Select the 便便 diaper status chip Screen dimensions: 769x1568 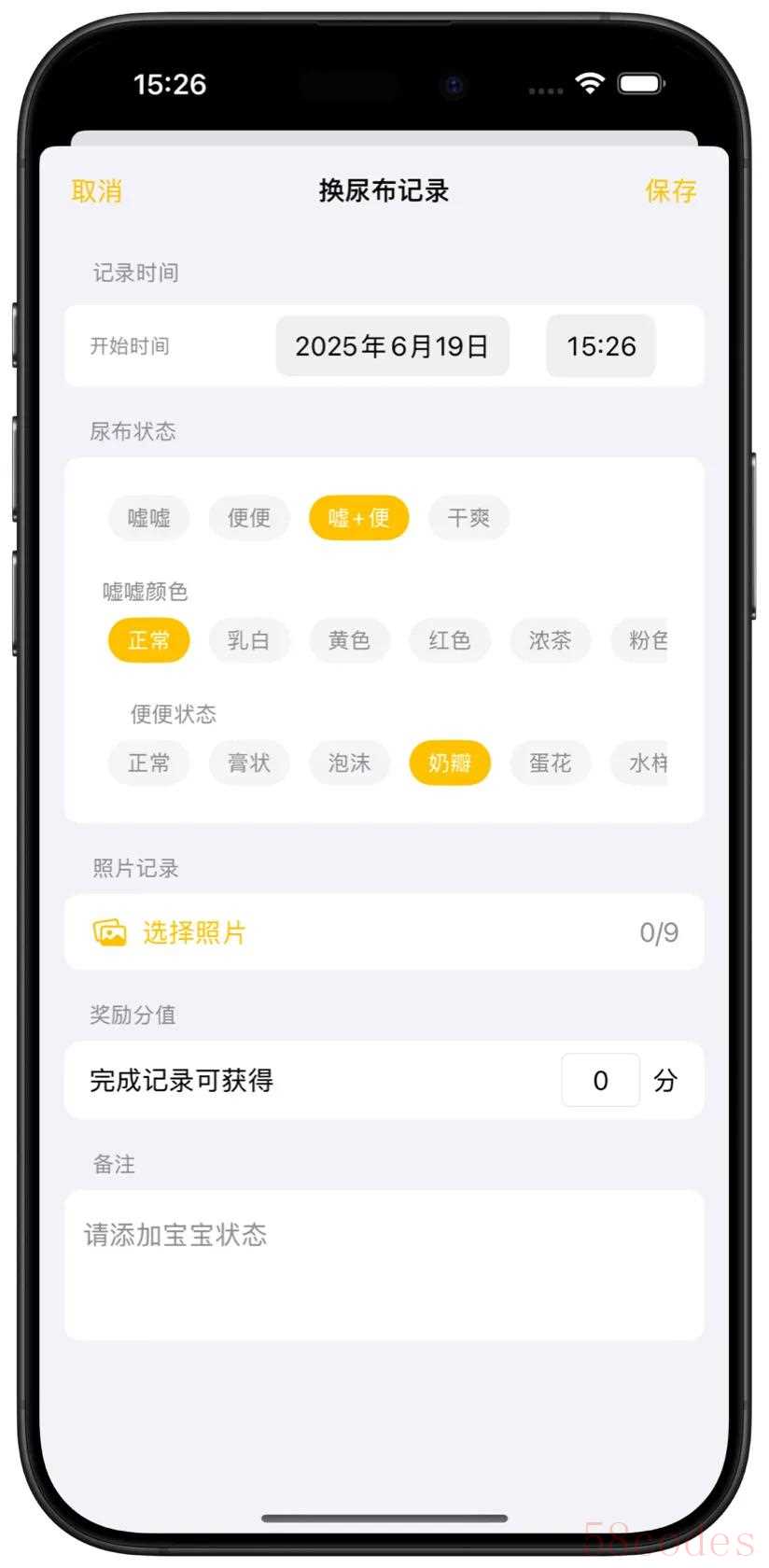tap(249, 518)
